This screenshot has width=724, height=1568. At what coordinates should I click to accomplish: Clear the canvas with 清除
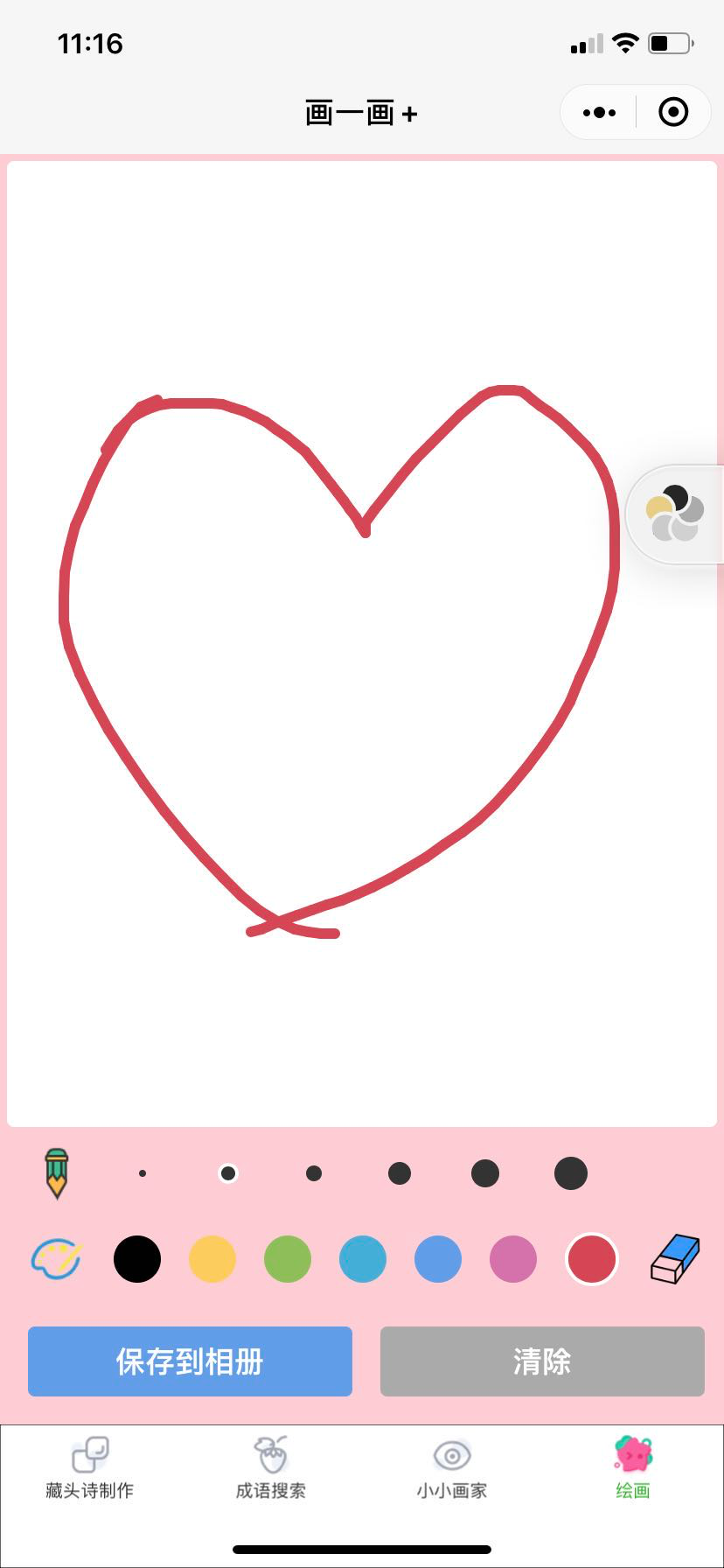pos(542,1361)
